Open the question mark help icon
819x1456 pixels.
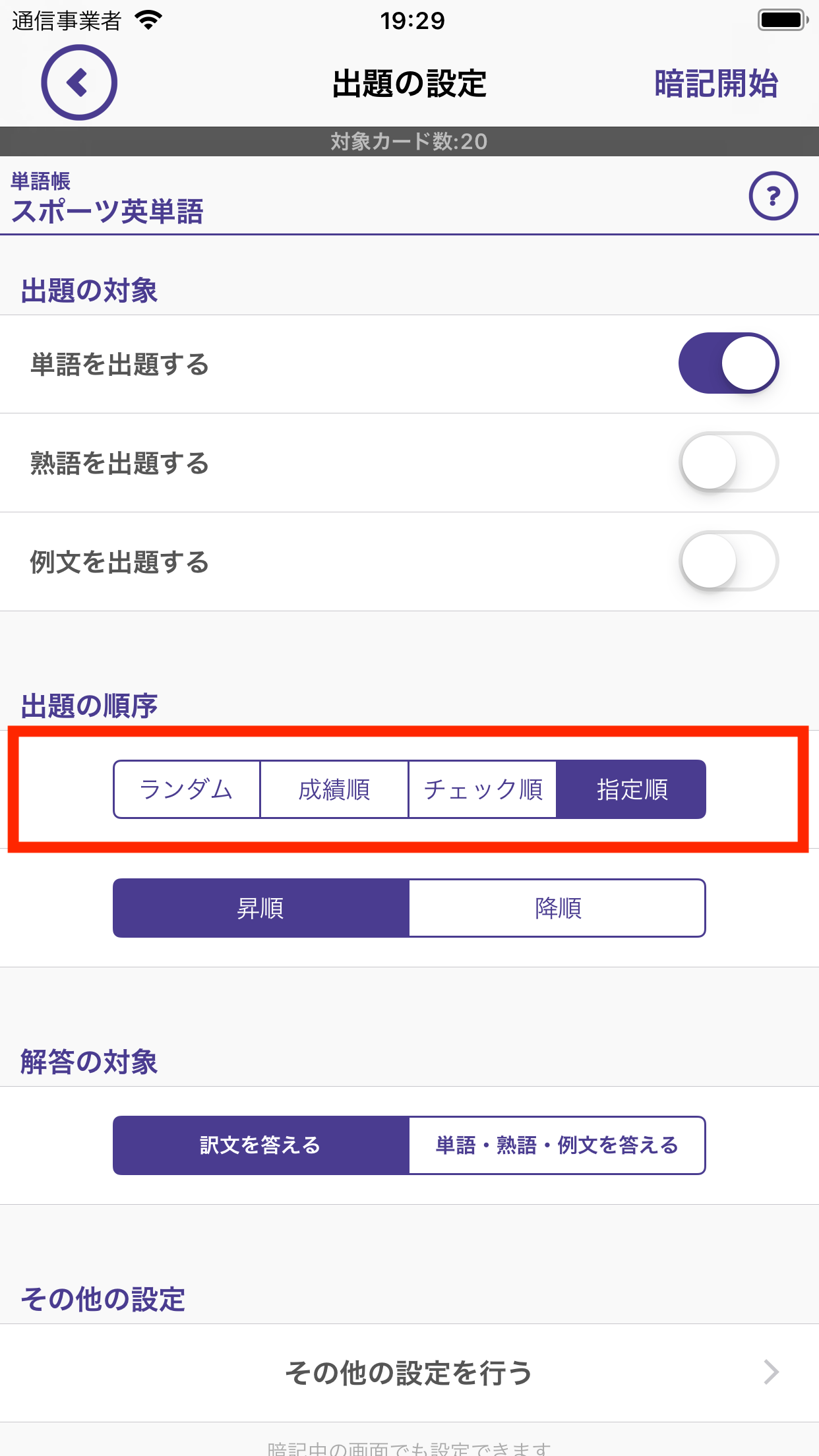point(773,196)
